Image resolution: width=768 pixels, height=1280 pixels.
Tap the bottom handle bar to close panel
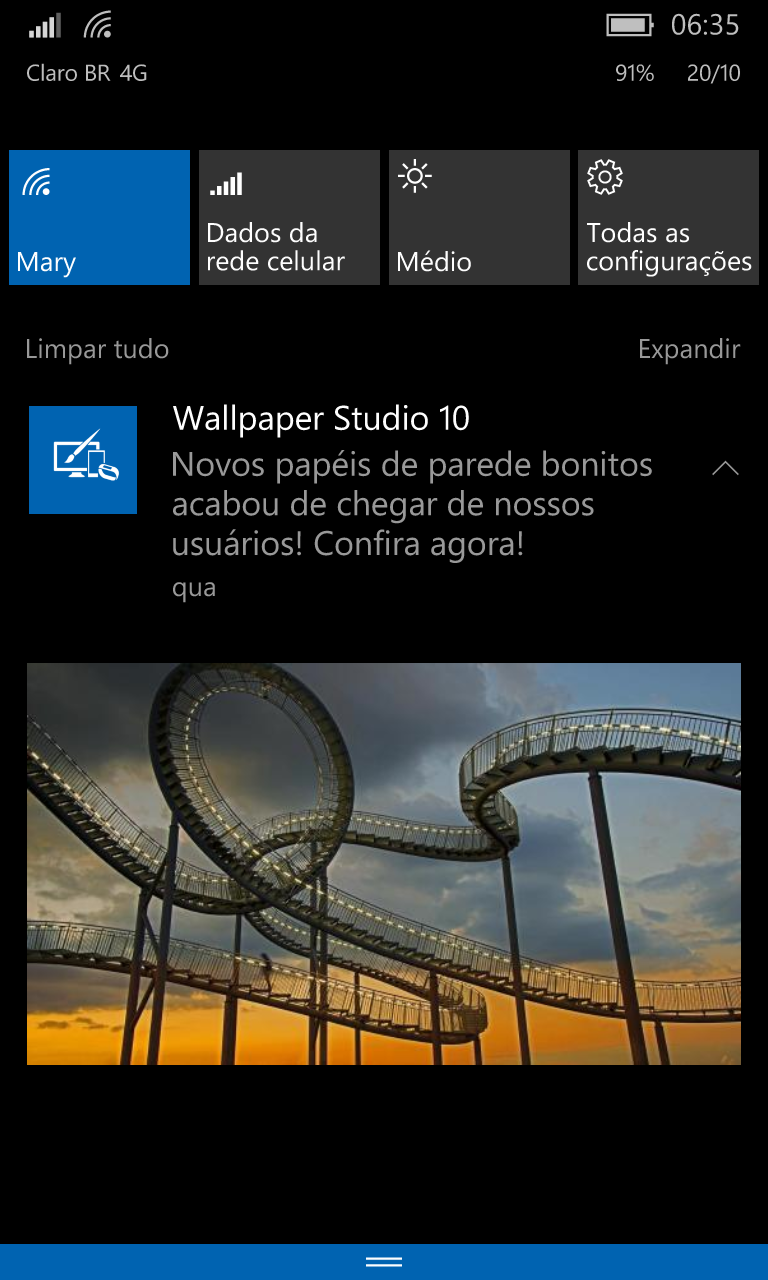[x=384, y=1262]
